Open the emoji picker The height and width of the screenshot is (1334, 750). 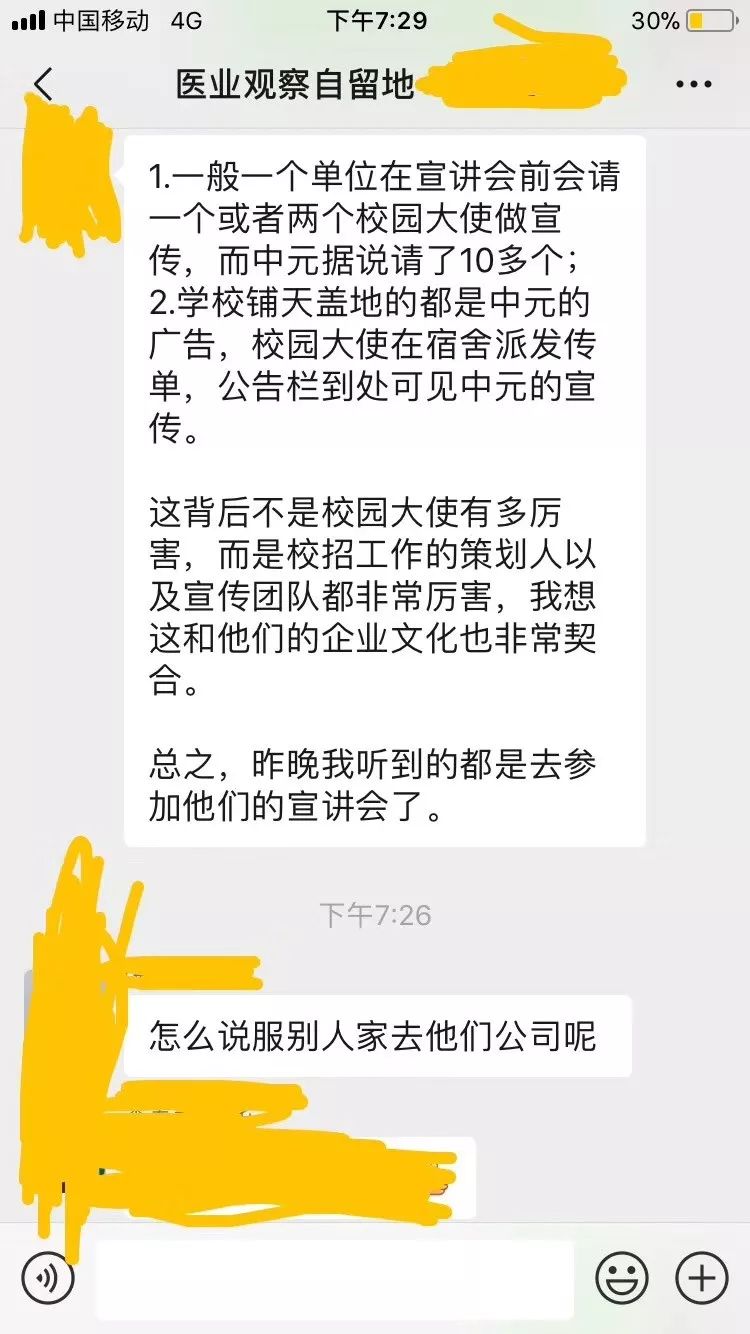pos(622,1278)
